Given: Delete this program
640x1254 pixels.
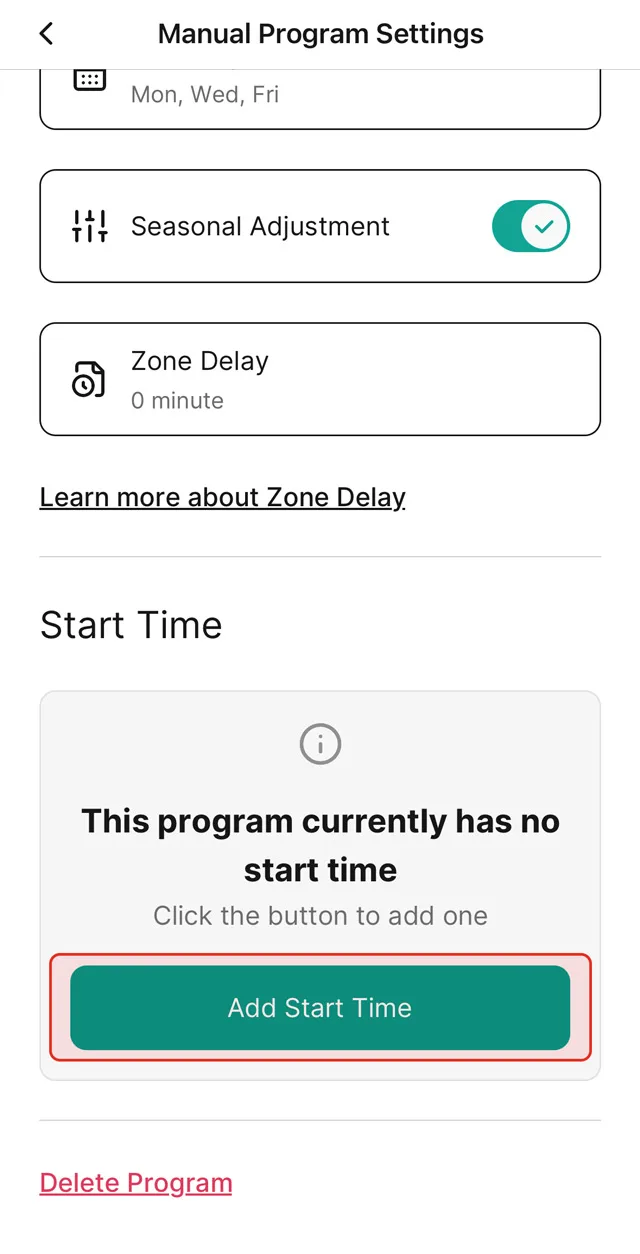Looking at the screenshot, I should pos(136,1183).
